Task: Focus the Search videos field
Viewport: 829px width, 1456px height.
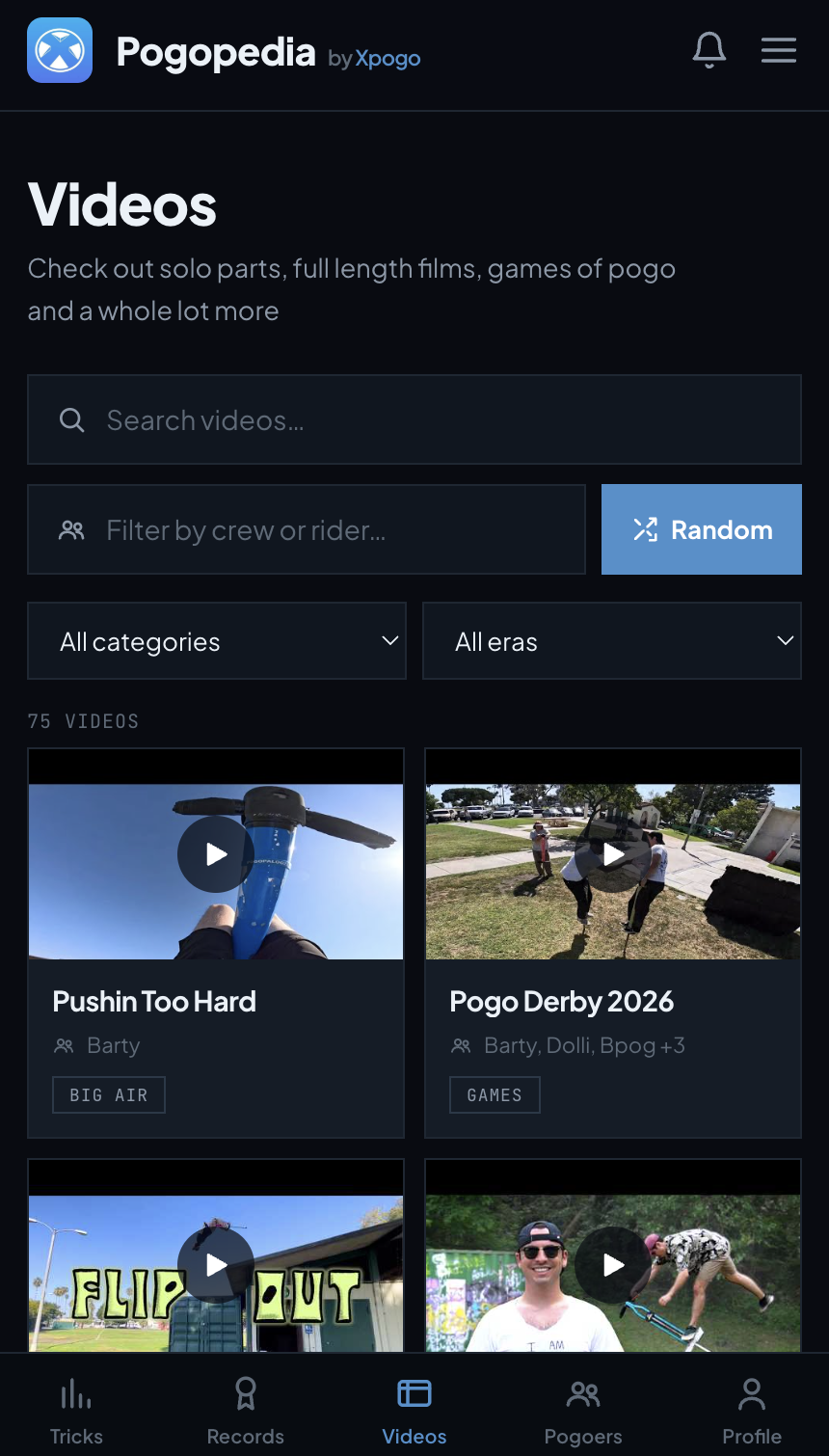Action: coord(414,419)
